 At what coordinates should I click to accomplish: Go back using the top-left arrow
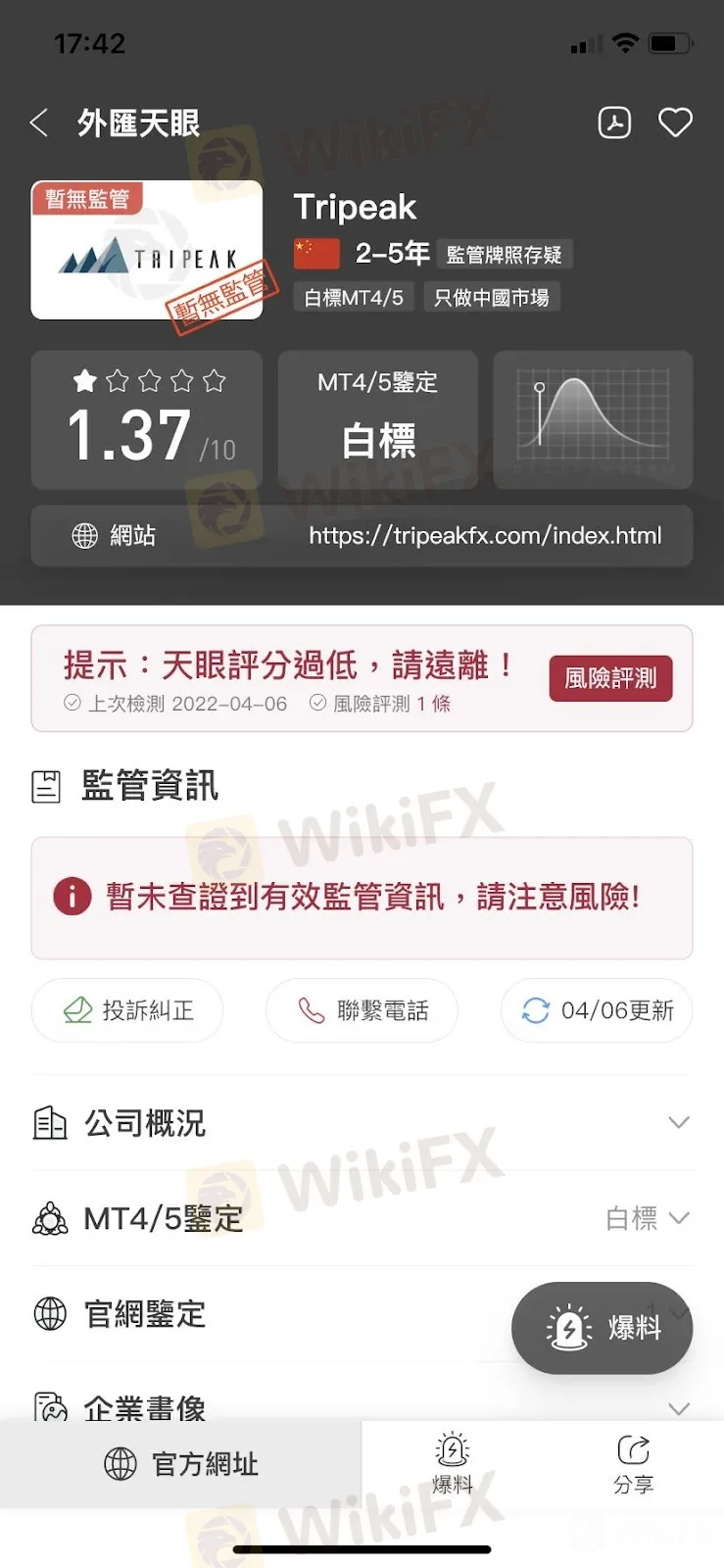point(39,123)
